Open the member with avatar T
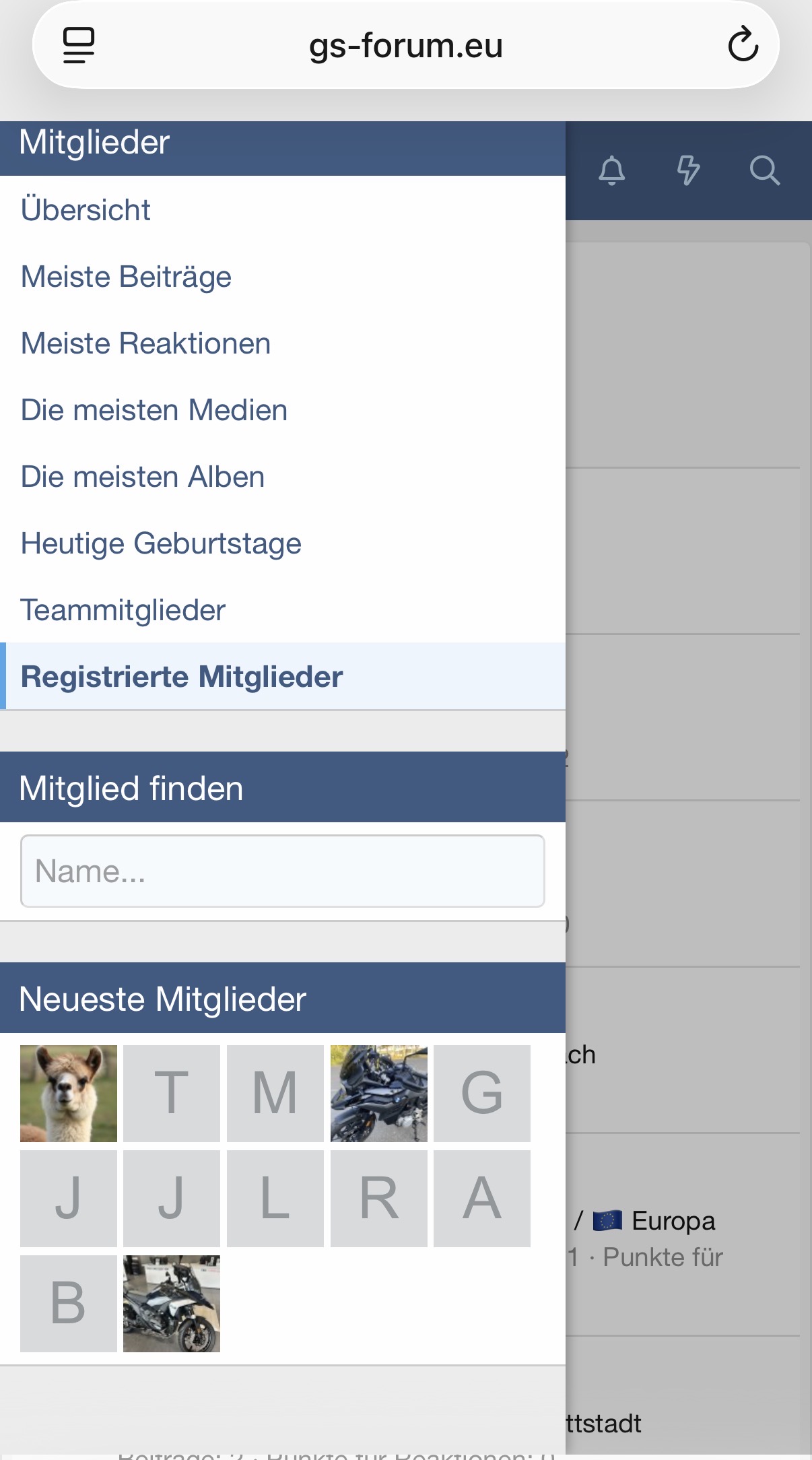 [172, 1093]
